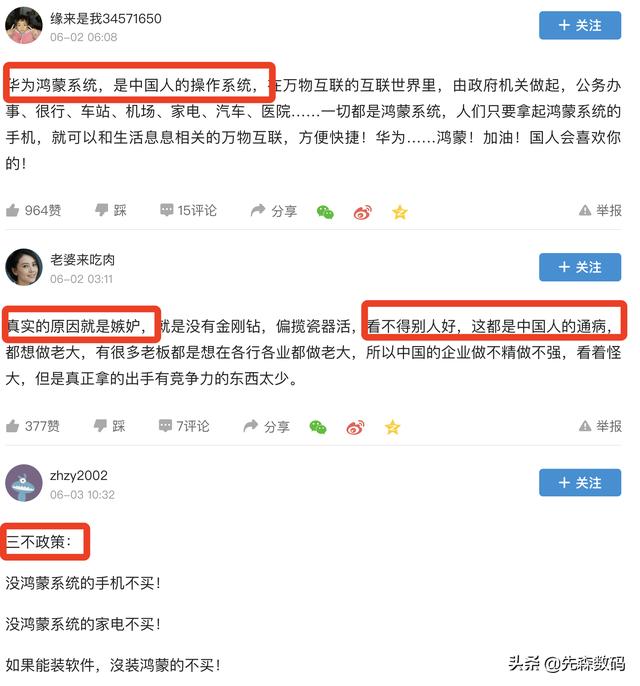Share 缘来是我34571650's comment to WeChat
The height and width of the screenshot is (686, 640).
325,212
